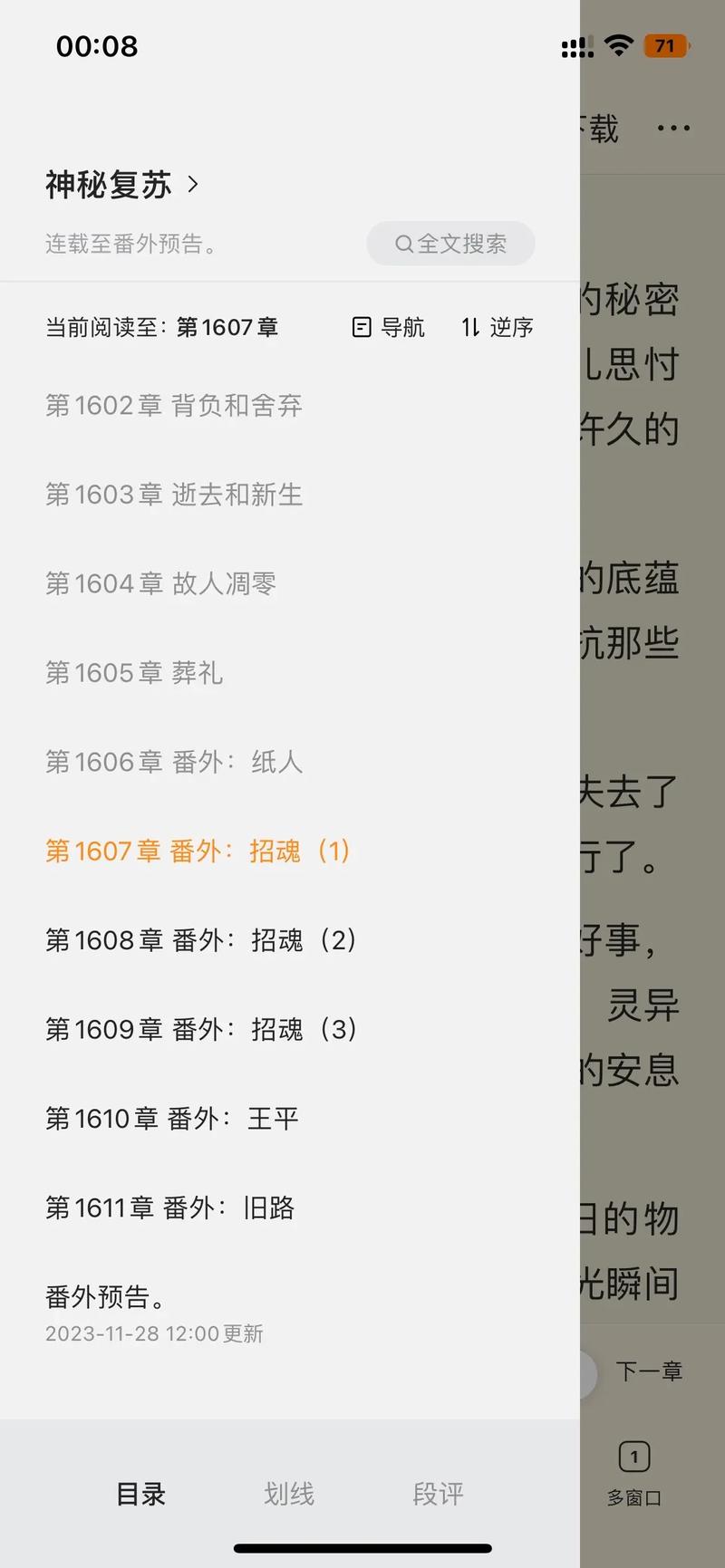The width and height of the screenshot is (725, 1568).
Task: Open the 导航 chapter navigation
Action: (x=388, y=327)
